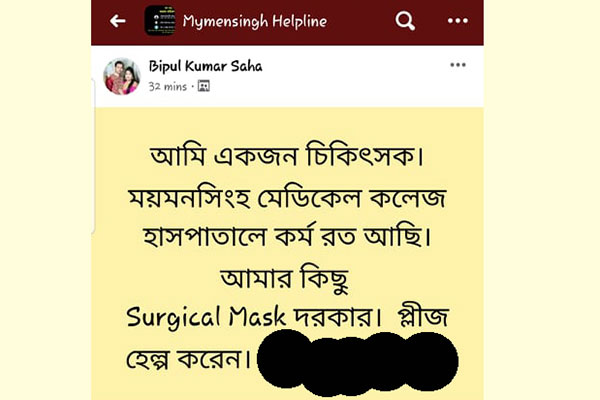Open the group header overflow menu
Image resolution: width=600 pixels, height=400 pixels.
pyautogui.click(x=457, y=21)
